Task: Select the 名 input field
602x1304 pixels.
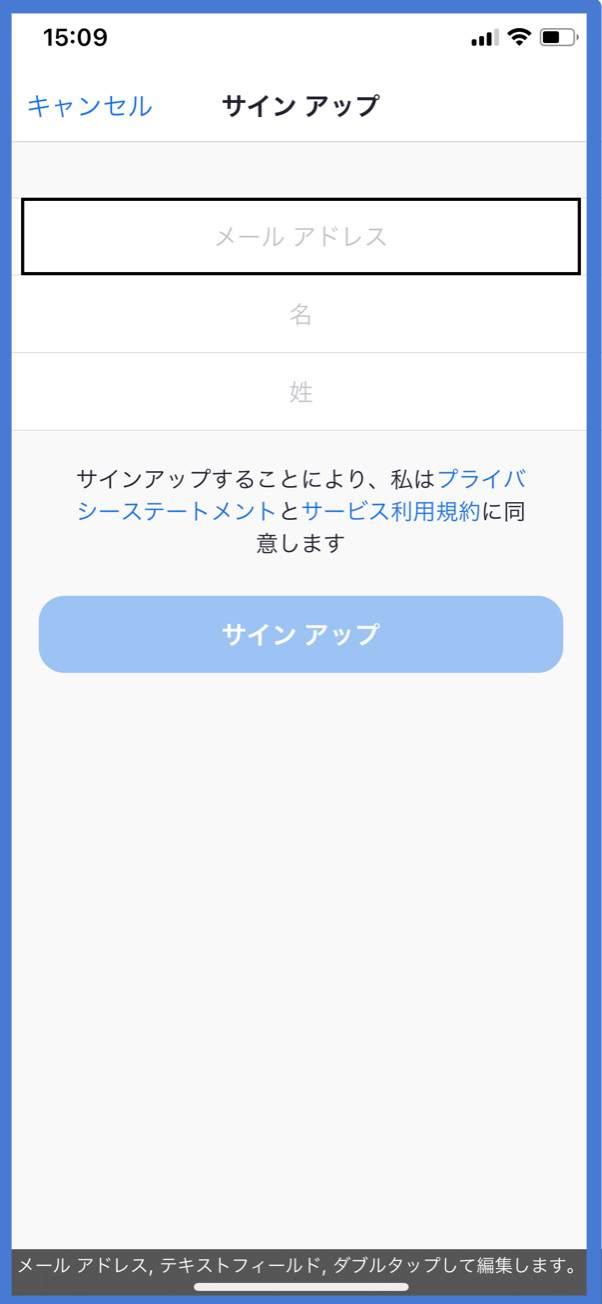Action: pyautogui.click(x=301, y=314)
